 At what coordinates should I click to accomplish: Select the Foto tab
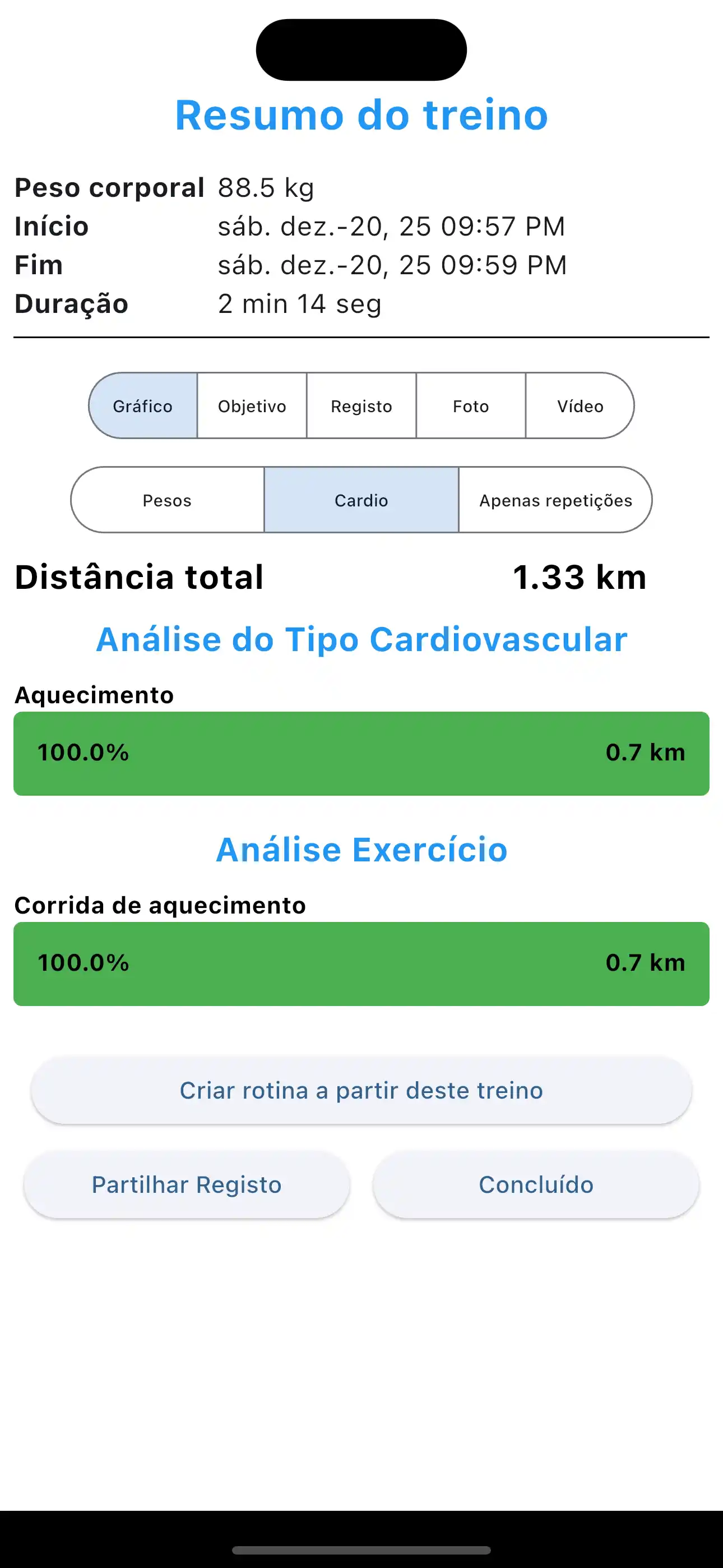click(x=470, y=405)
